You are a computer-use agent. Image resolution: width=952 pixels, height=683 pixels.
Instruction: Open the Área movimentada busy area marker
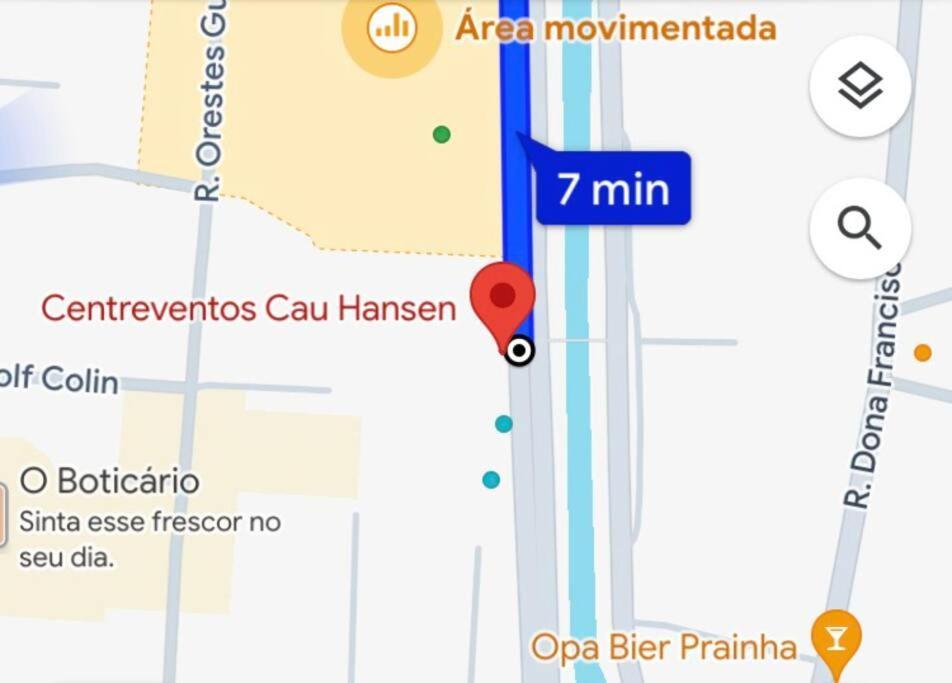coord(391,28)
